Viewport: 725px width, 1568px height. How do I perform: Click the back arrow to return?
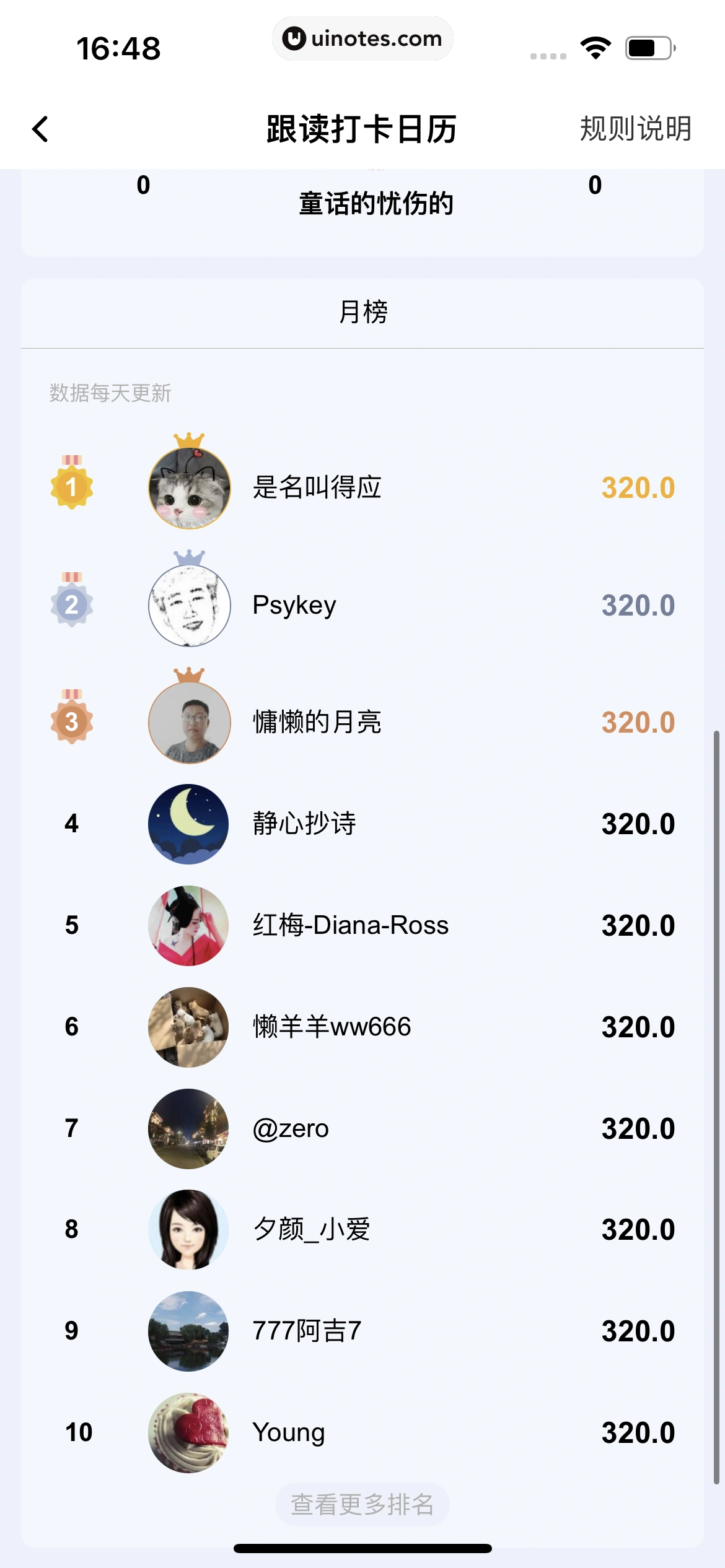pos(40,129)
